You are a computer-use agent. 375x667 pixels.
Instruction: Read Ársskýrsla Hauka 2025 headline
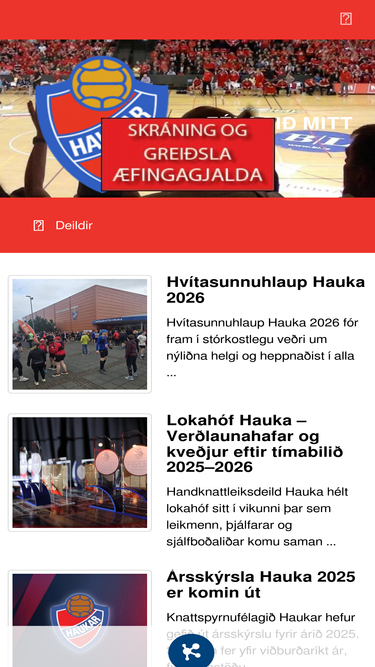point(261,584)
